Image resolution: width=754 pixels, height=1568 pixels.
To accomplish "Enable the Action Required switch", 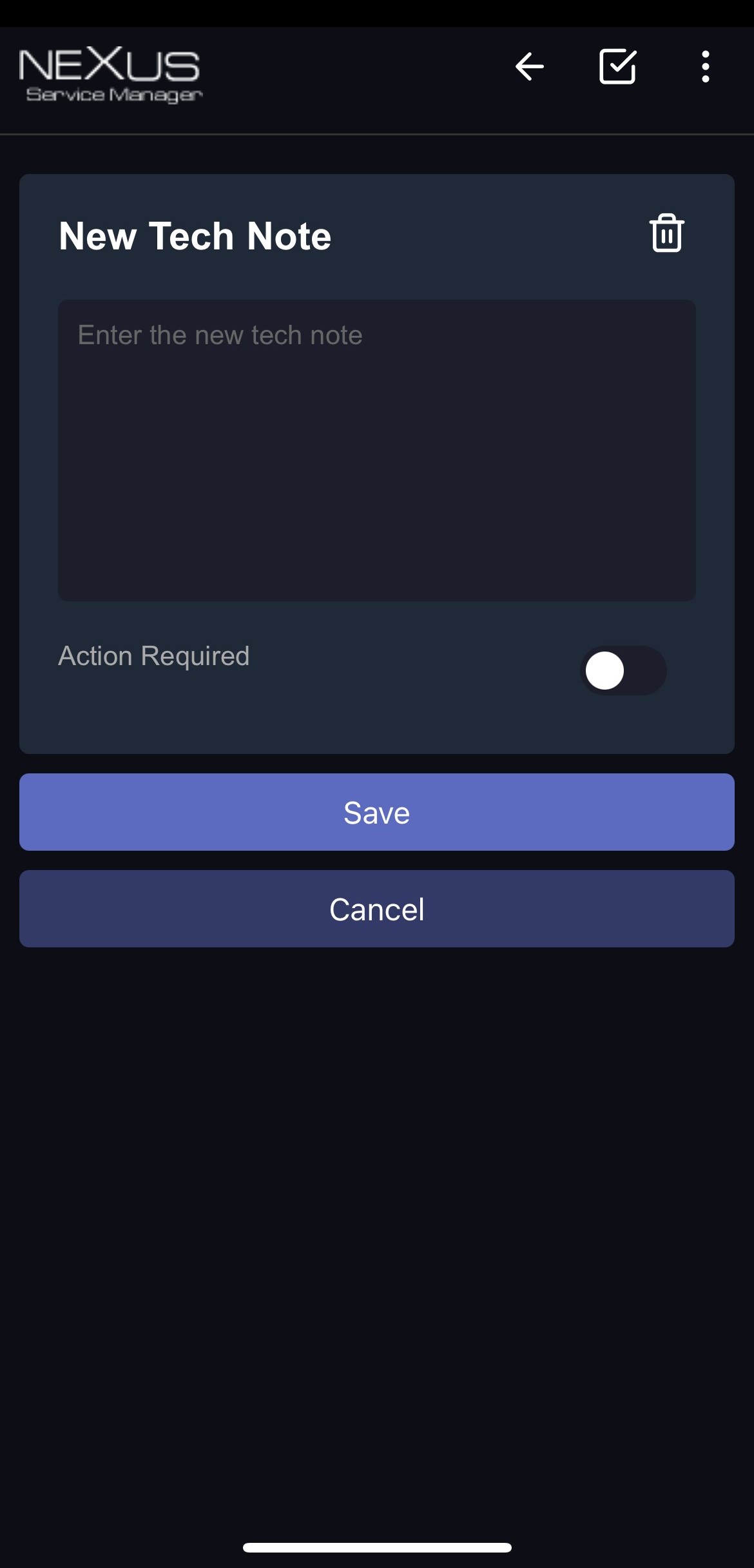I will coord(623,670).
